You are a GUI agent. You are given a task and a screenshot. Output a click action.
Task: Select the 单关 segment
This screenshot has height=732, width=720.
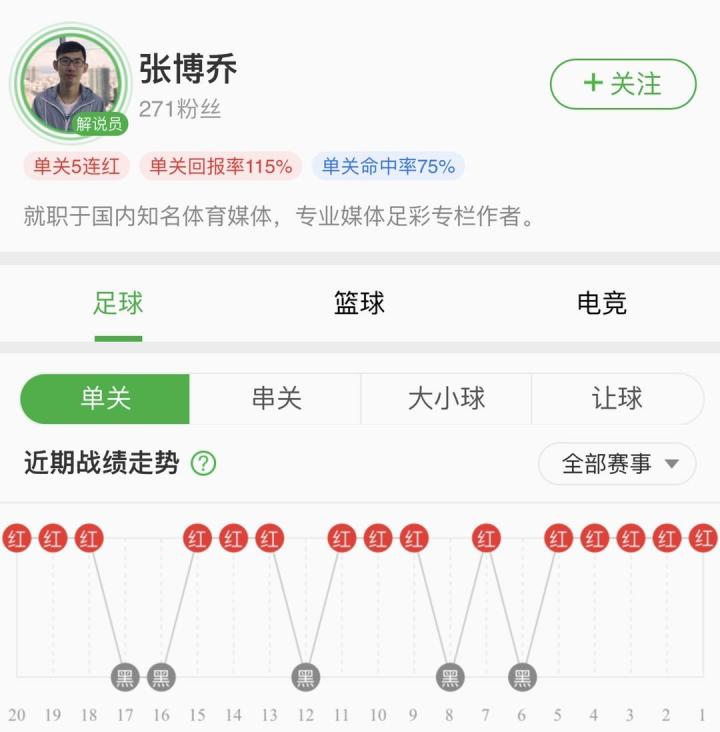[x=105, y=399]
